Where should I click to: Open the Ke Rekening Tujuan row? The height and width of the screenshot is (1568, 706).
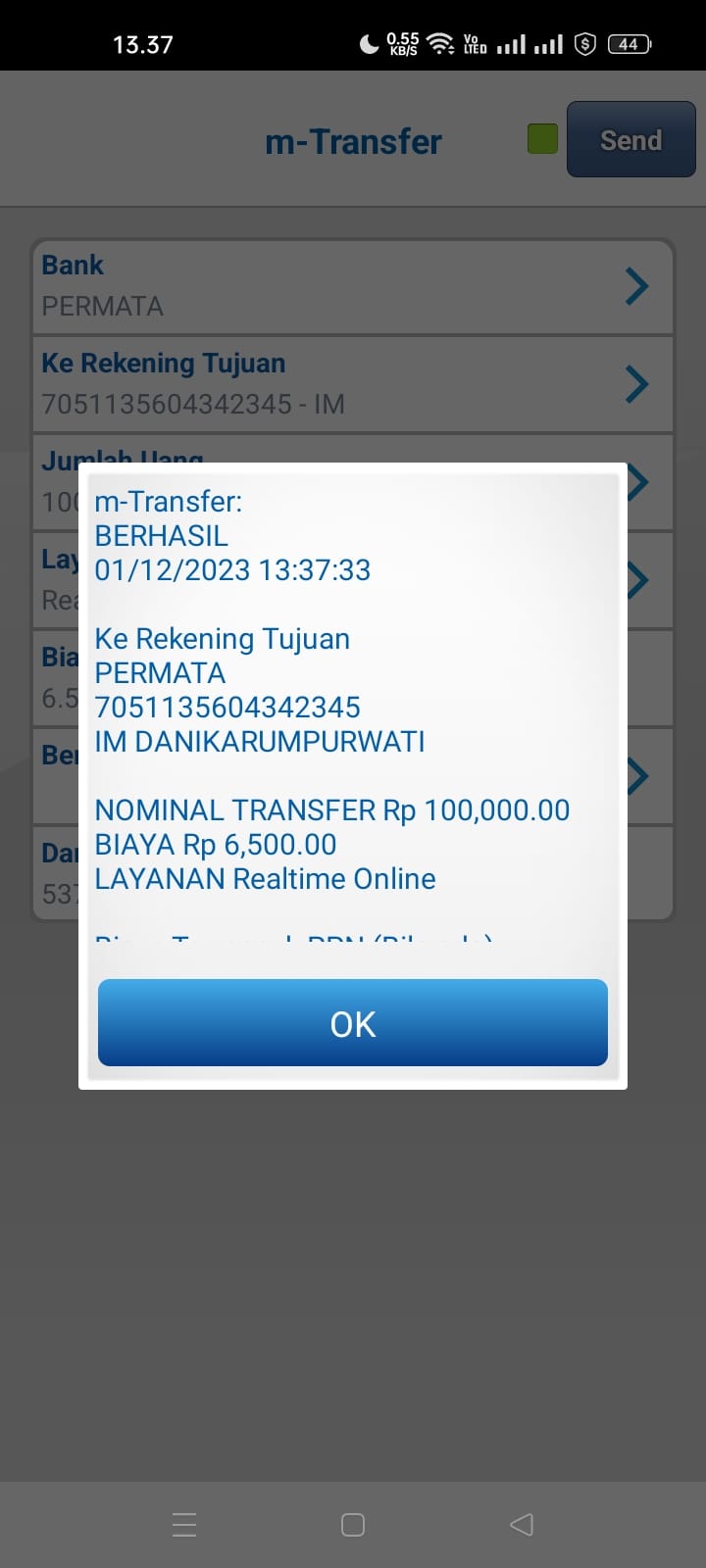353,384
